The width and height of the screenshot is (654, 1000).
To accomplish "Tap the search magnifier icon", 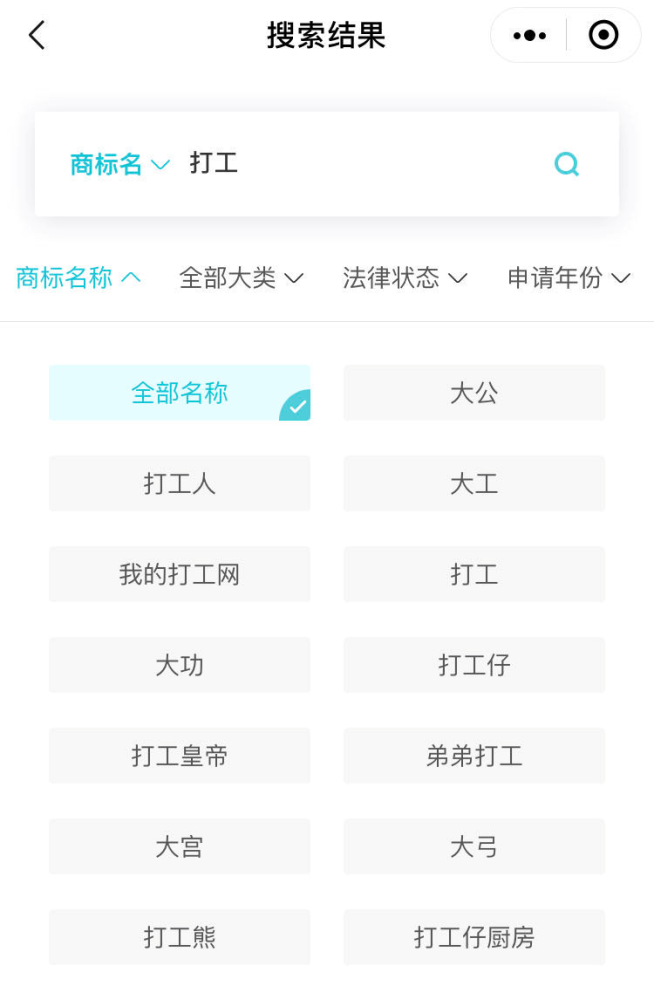I will click(566, 164).
